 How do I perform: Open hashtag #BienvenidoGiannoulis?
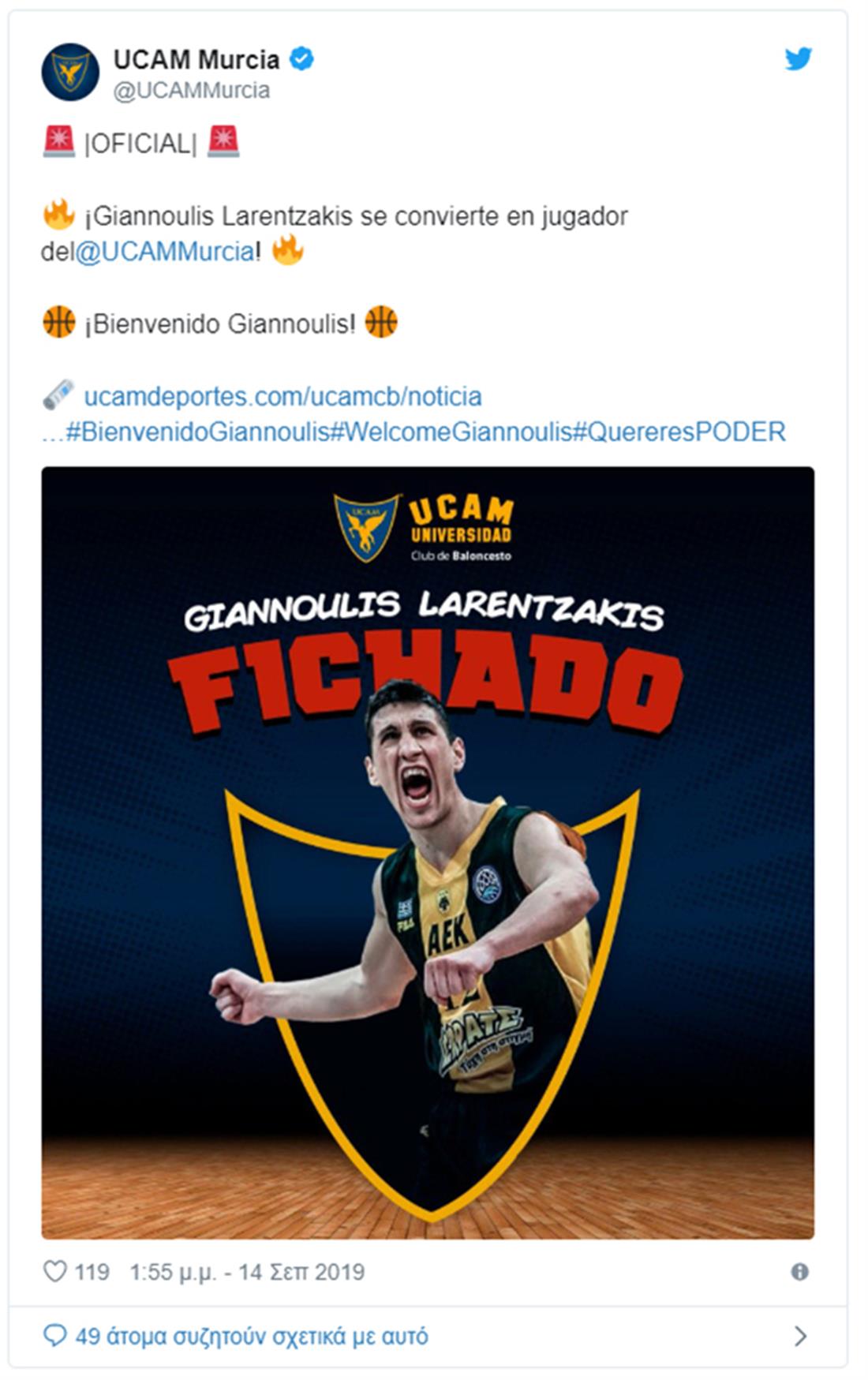pyautogui.click(x=197, y=432)
